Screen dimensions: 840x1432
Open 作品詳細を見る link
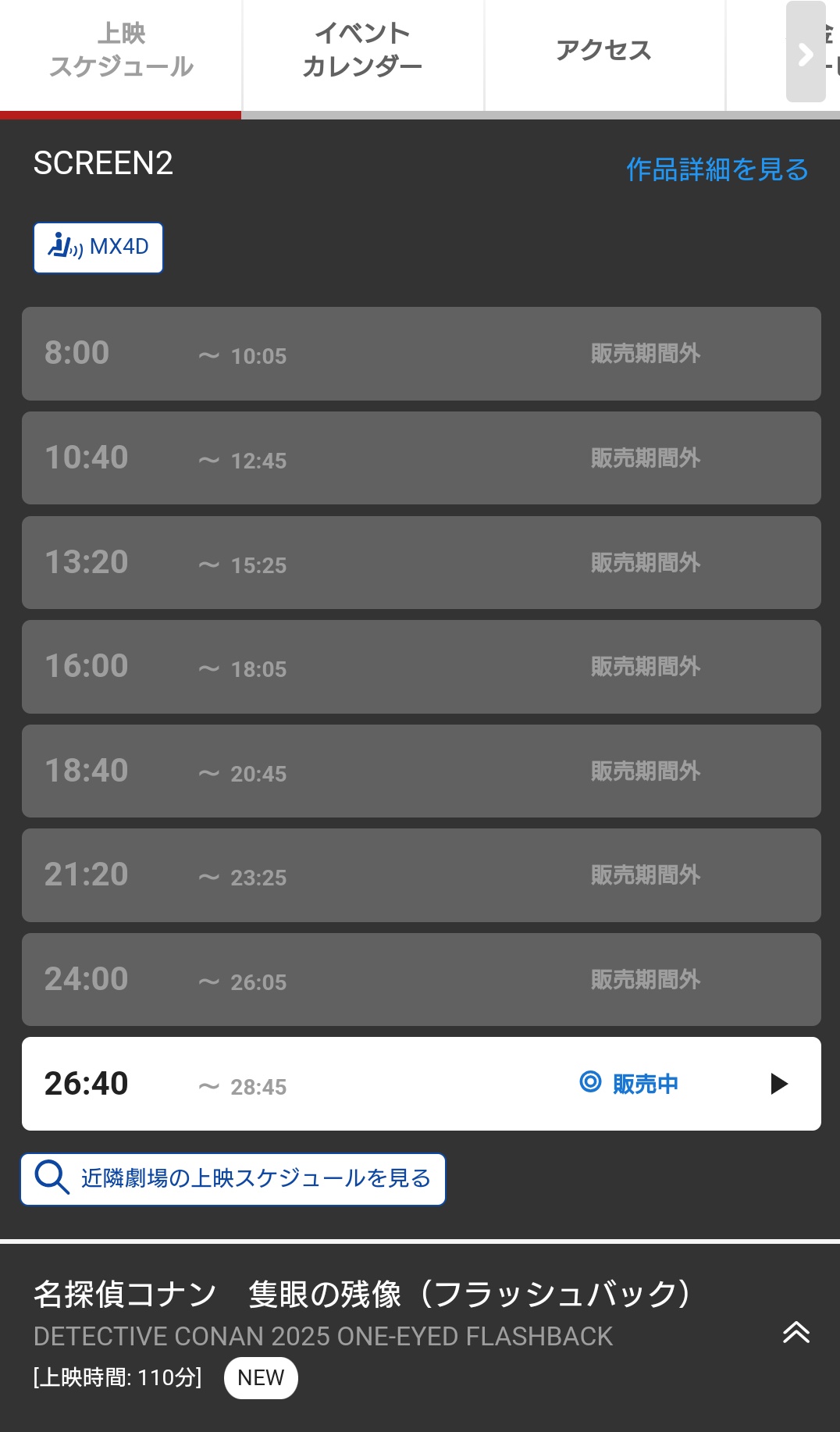point(717,169)
